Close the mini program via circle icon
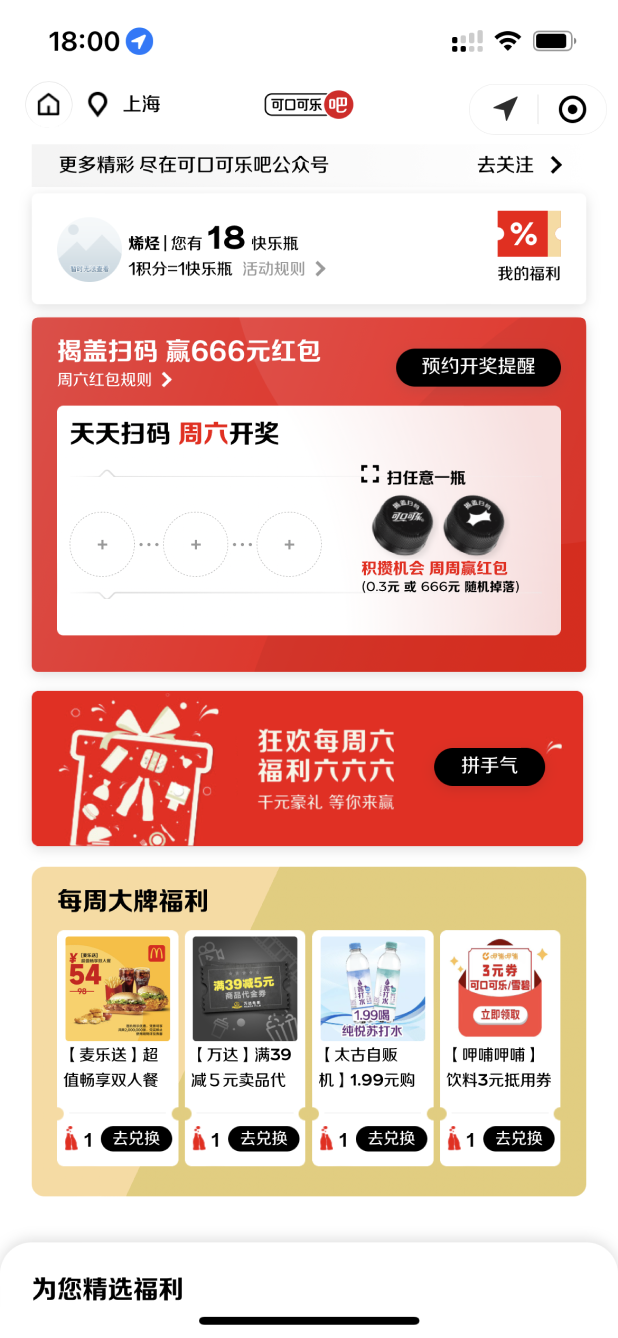 [x=572, y=109]
